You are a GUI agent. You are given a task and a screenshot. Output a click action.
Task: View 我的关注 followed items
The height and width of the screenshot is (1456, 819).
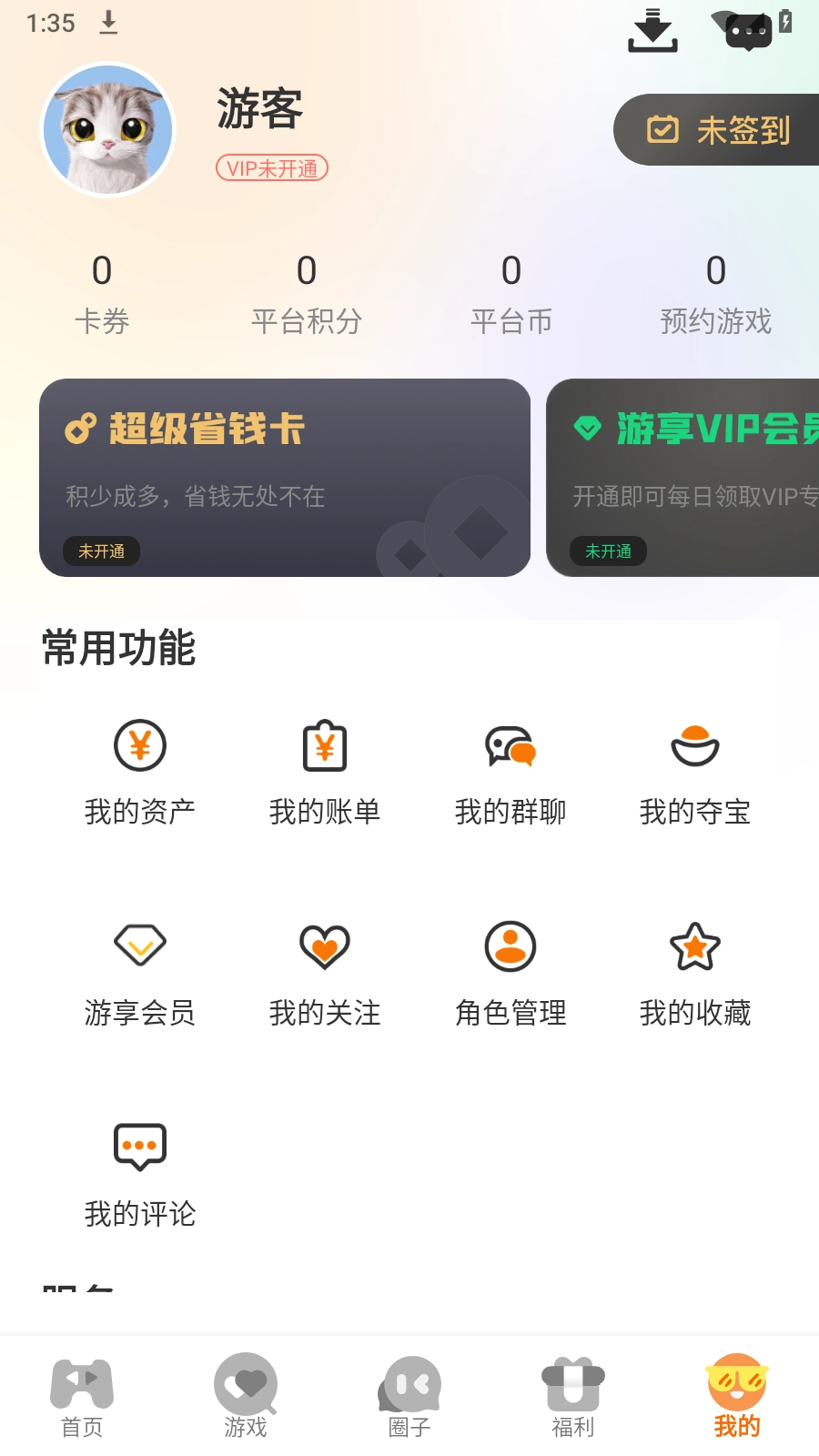[x=324, y=972]
